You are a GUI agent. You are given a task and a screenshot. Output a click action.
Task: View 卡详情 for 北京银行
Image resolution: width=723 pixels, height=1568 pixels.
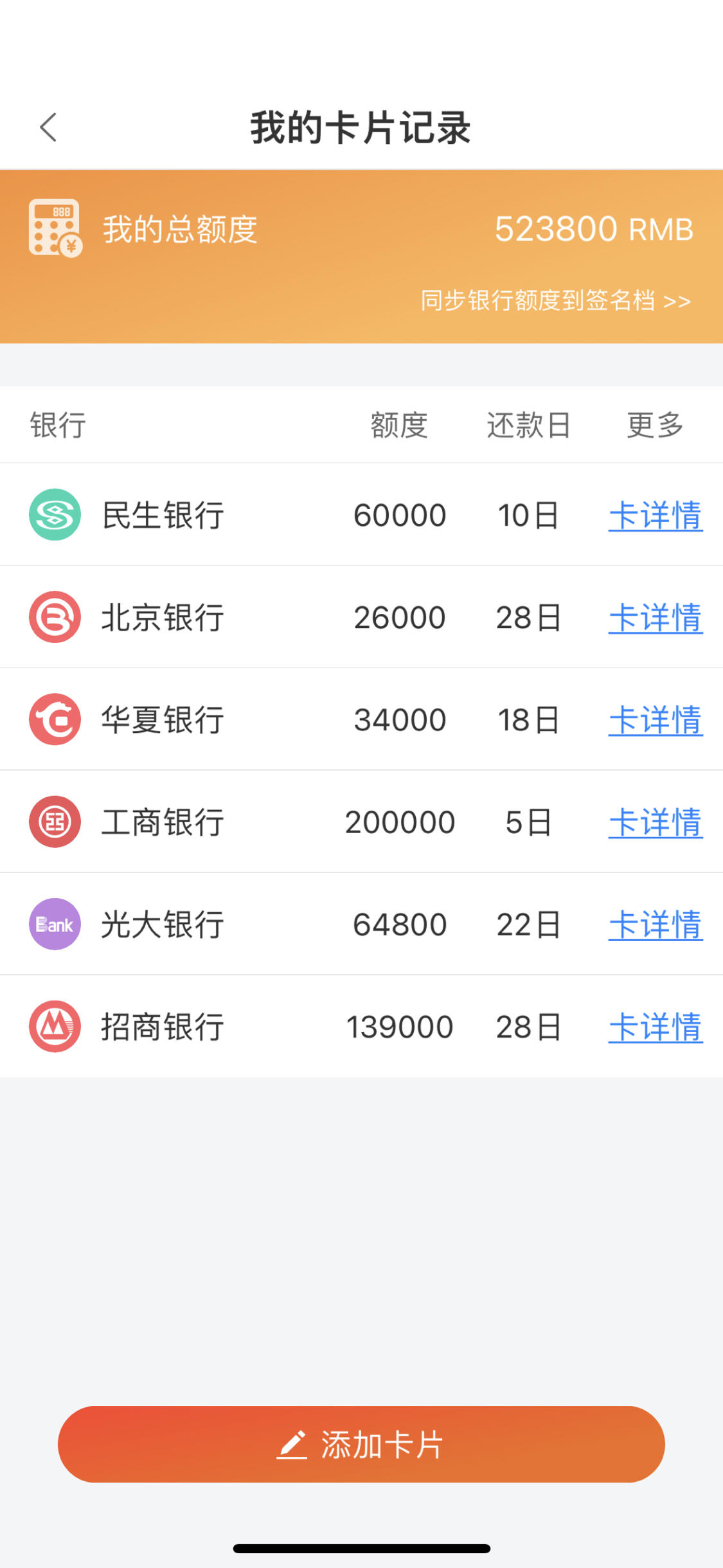(x=656, y=618)
